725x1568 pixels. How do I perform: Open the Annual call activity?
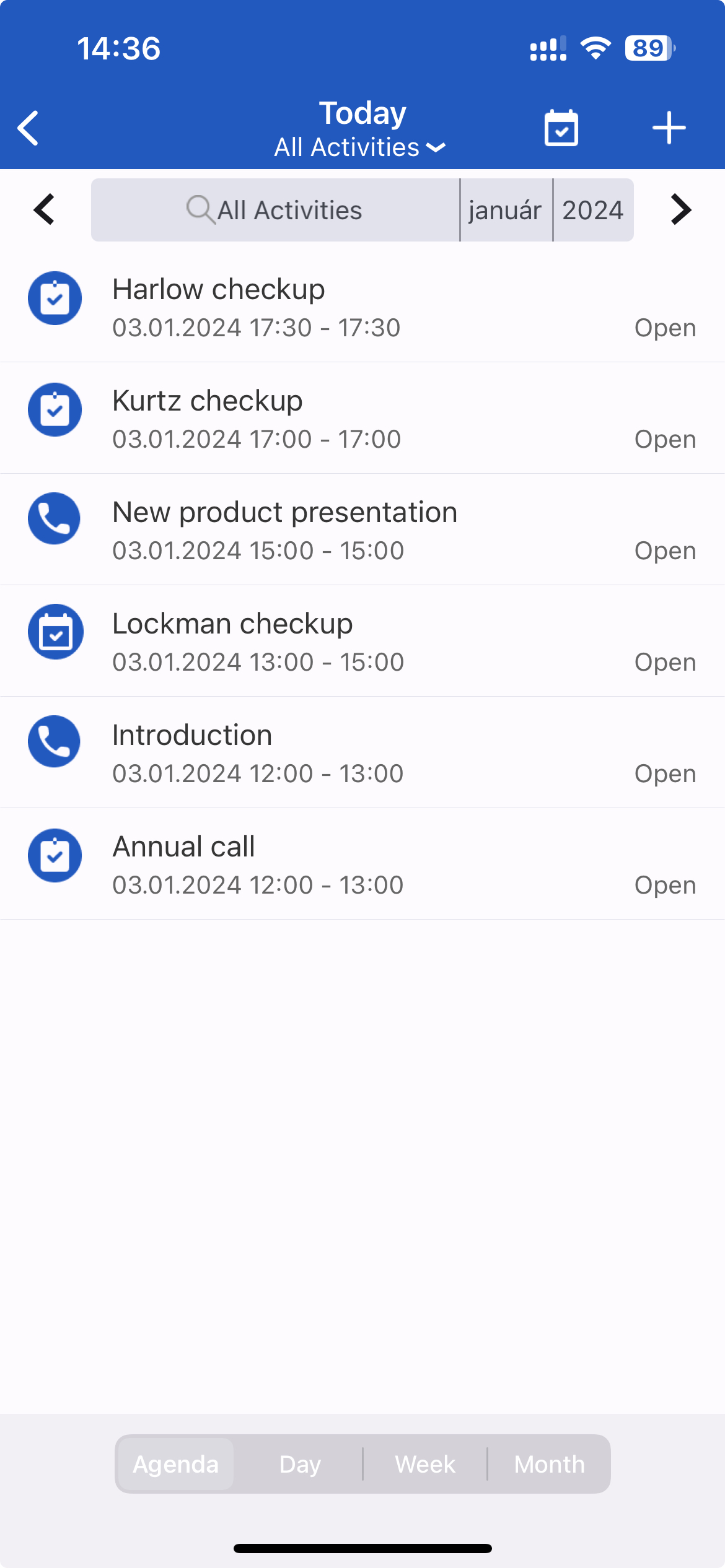tap(362, 865)
